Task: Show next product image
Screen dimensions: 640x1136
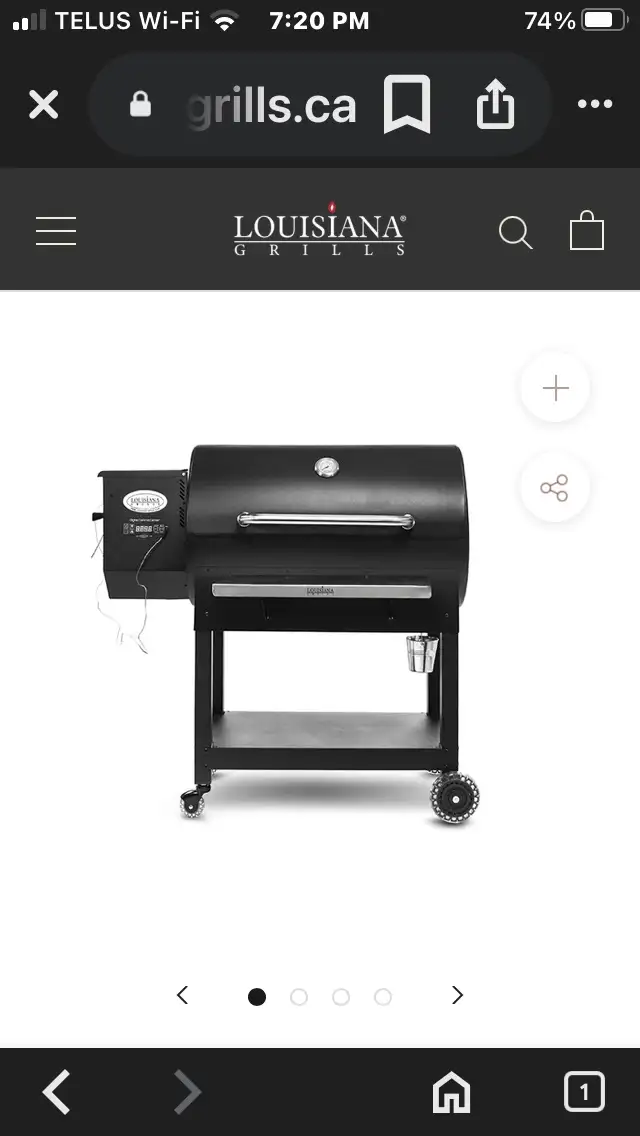Action: [x=457, y=995]
